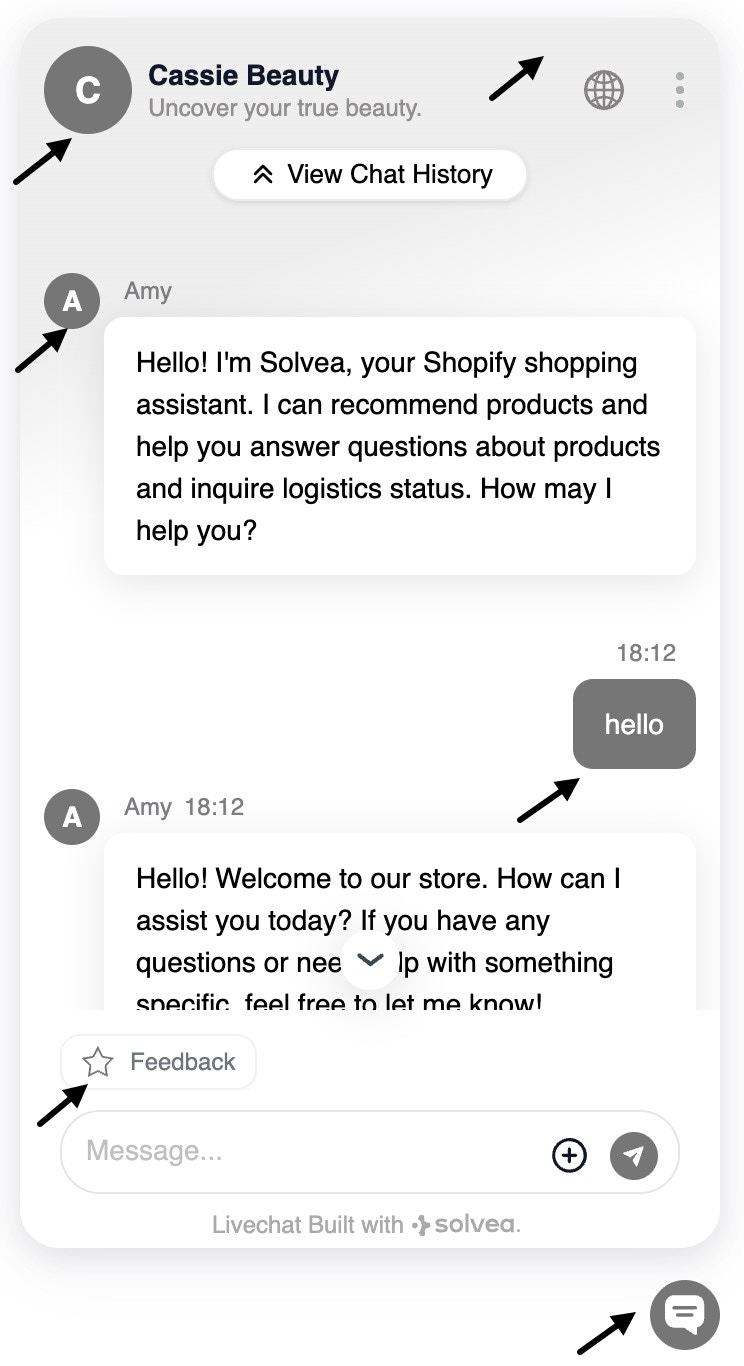
Task: Open the plus attachment icon
Action: coord(569,1154)
